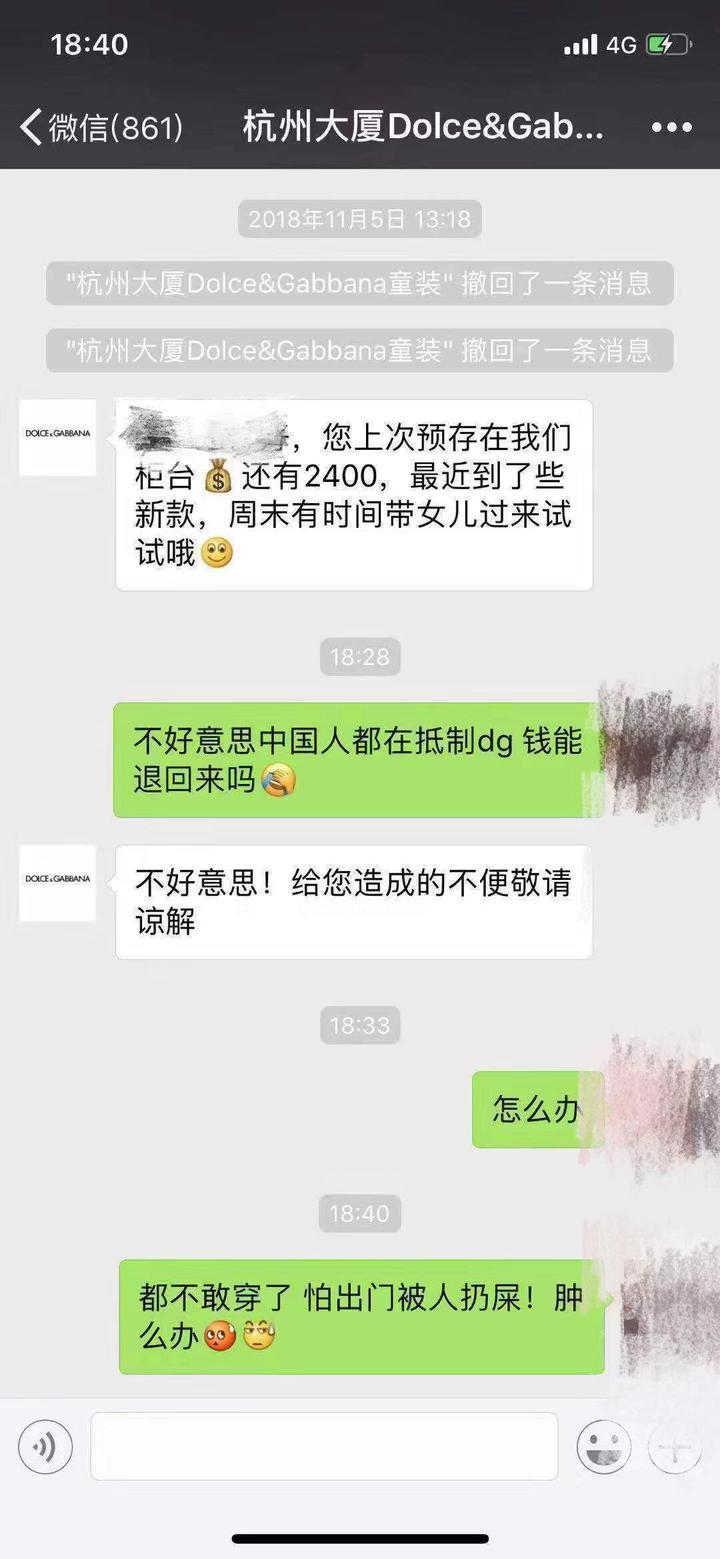The width and height of the screenshot is (720, 1559).
Task: Tap the text input field to type
Action: 325,1446
